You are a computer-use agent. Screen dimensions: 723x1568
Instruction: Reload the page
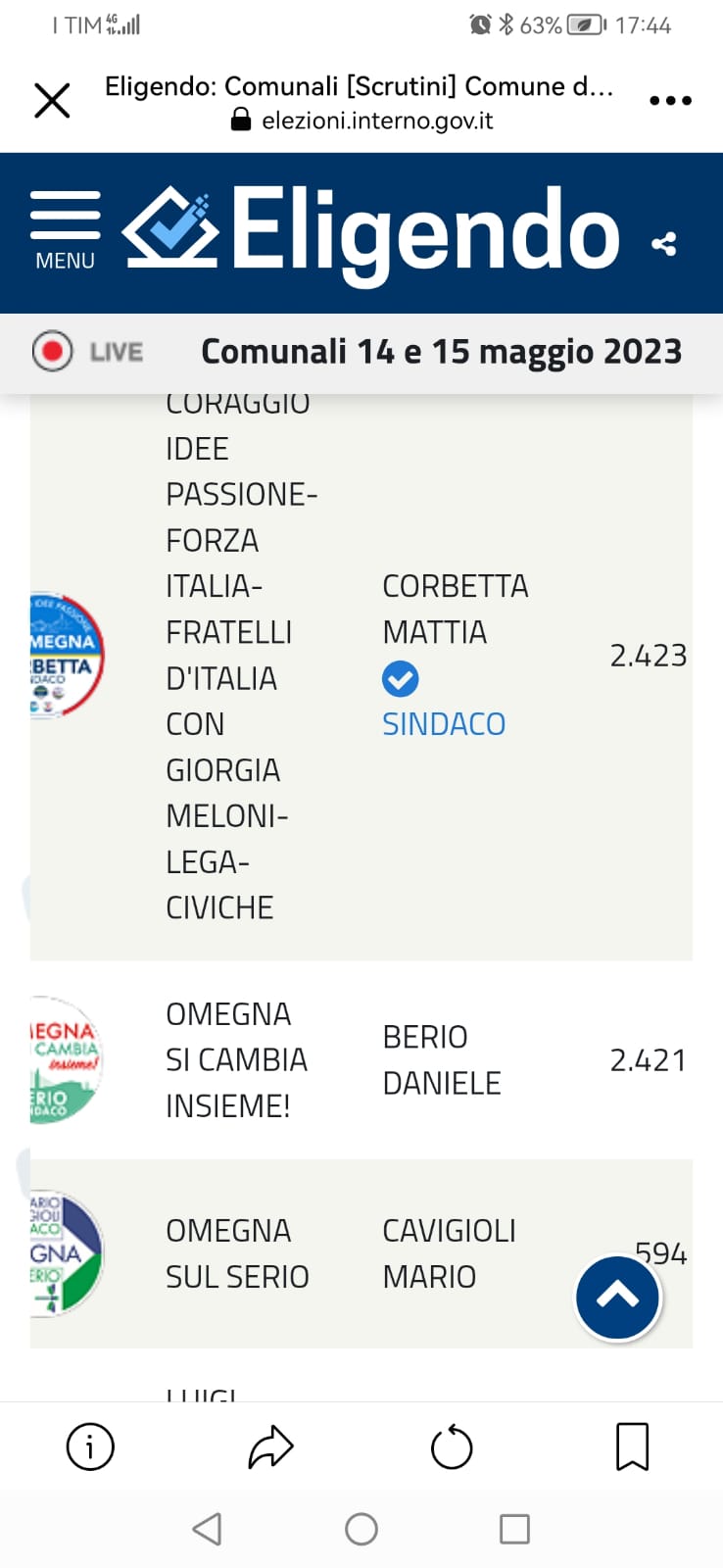tap(452, 1447)
